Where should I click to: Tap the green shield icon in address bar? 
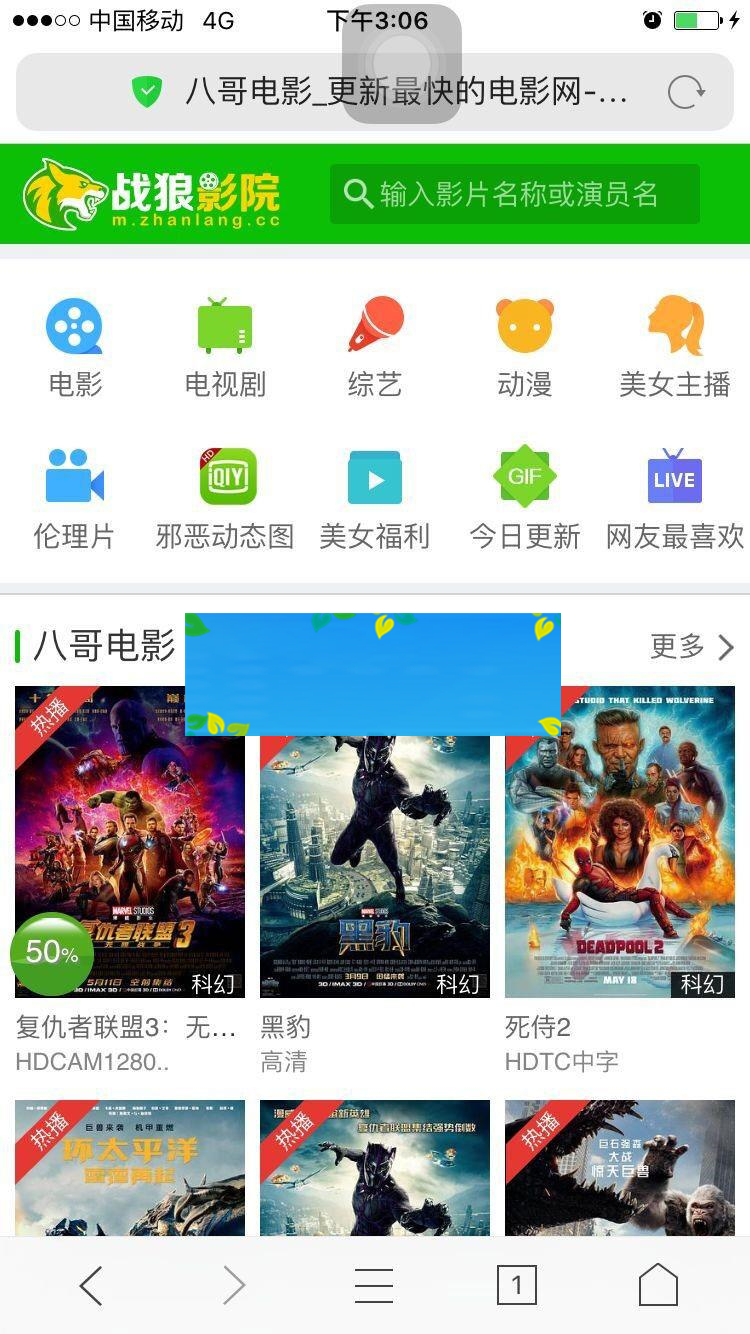147,91
